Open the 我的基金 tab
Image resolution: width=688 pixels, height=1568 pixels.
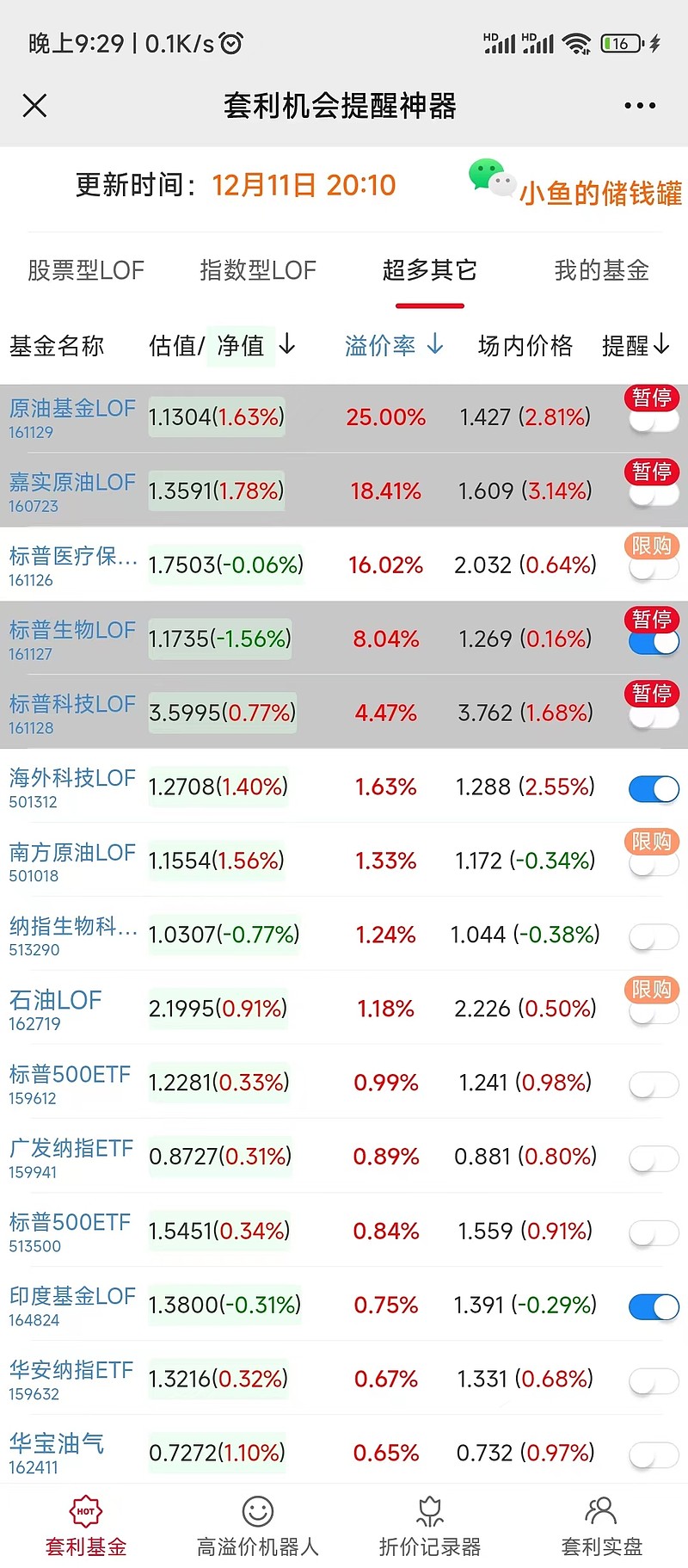pos(601,270)
